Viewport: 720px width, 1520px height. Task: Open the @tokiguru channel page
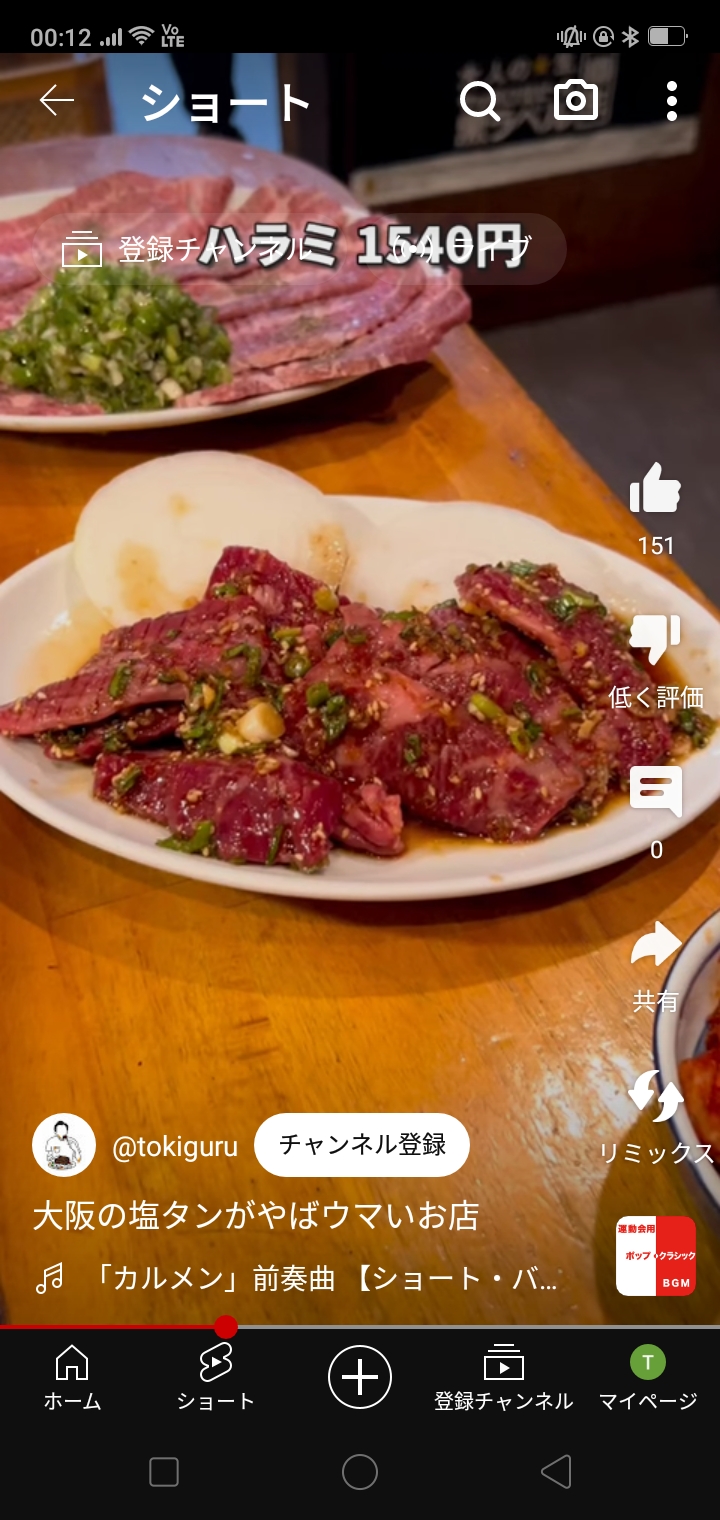pyautogui.click(x=175, y=1146)
